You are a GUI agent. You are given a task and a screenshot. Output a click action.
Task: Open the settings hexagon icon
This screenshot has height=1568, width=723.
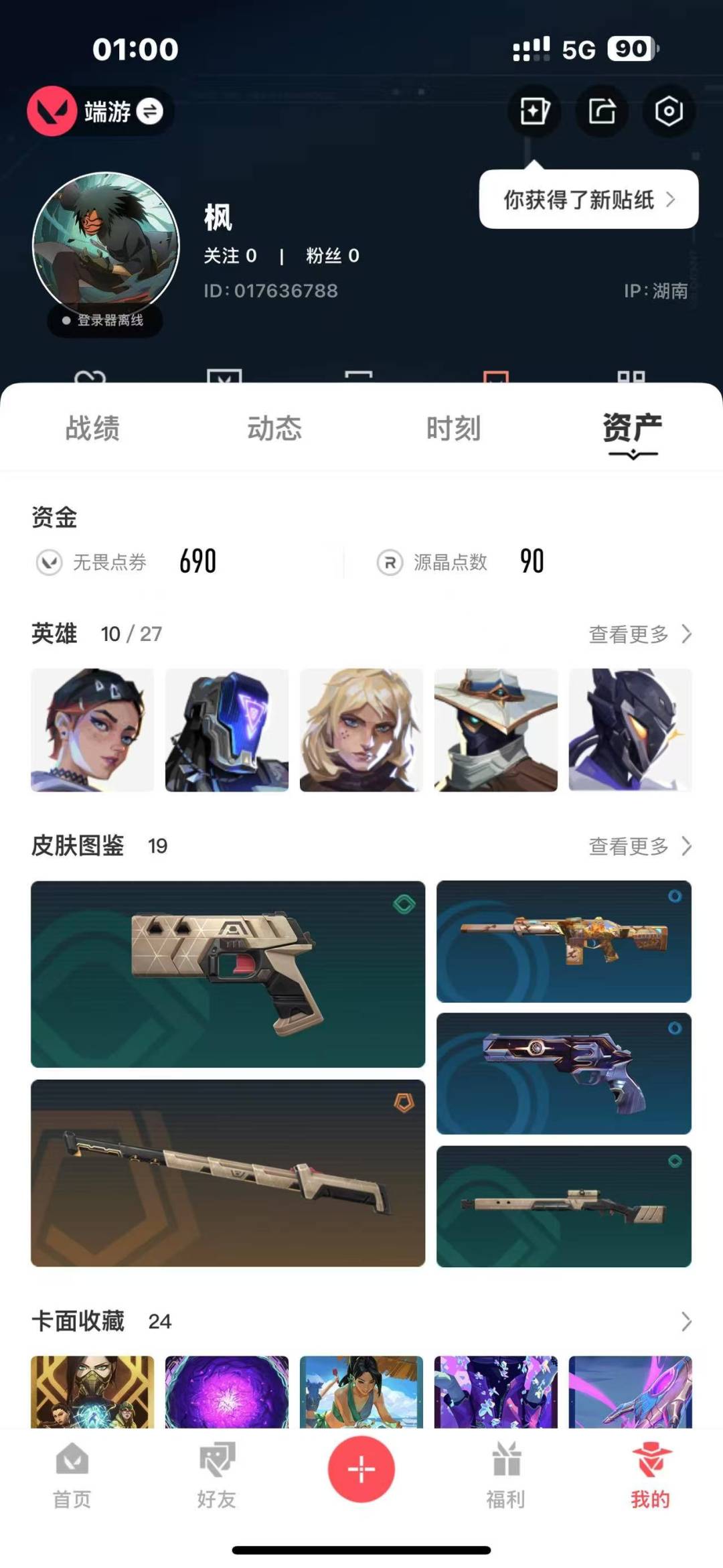click(x=668, y=111)
